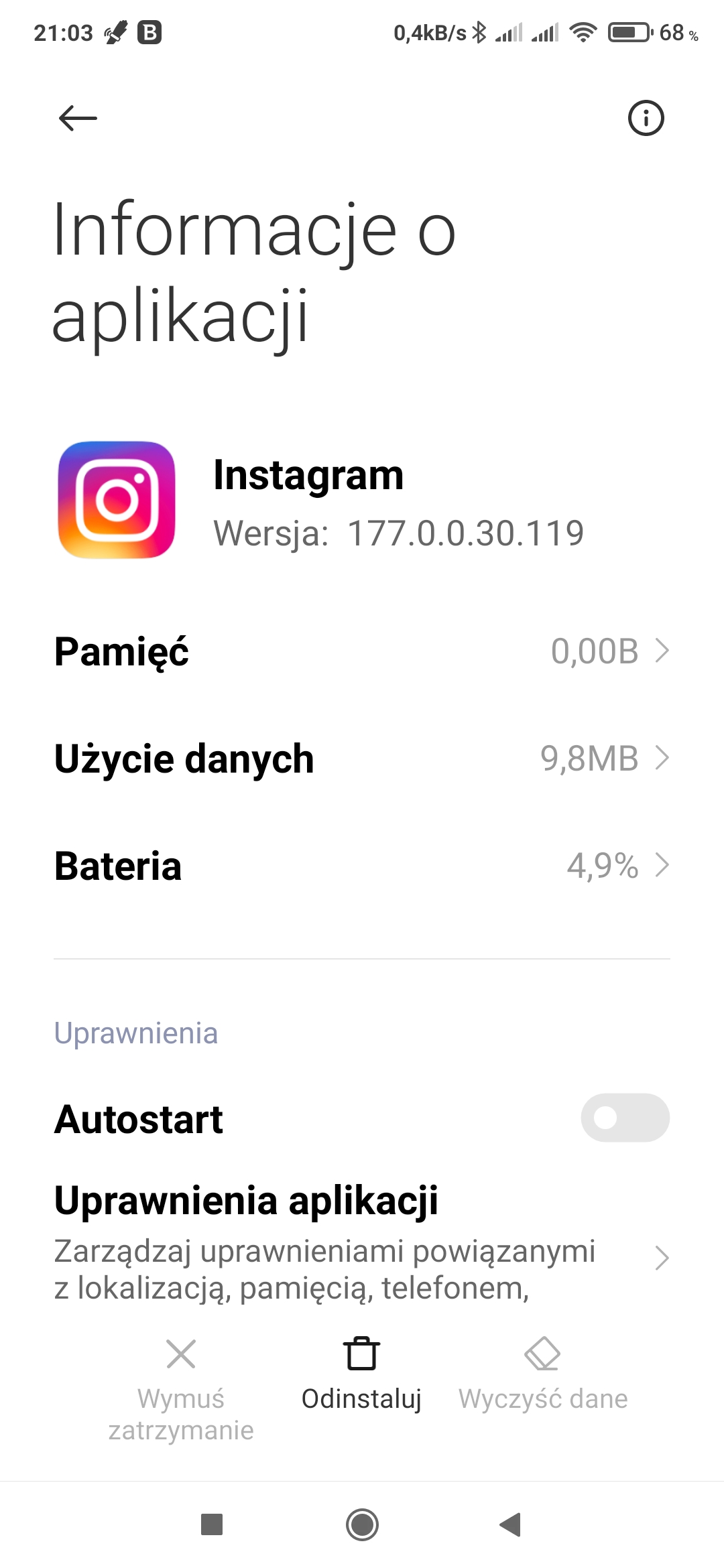Open the info icon in top bar
The image size is (724, 1568).
pos(646,119)
